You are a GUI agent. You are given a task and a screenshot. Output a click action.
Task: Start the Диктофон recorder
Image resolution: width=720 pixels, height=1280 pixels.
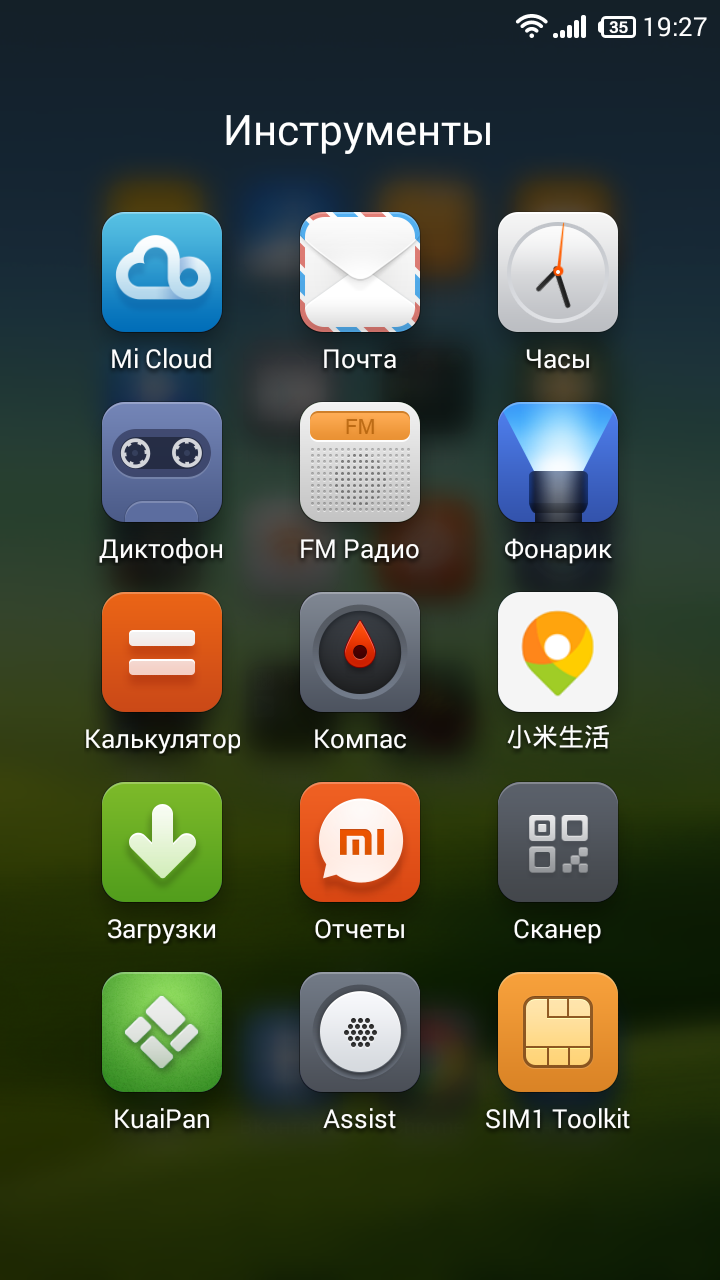click(162, 462)
